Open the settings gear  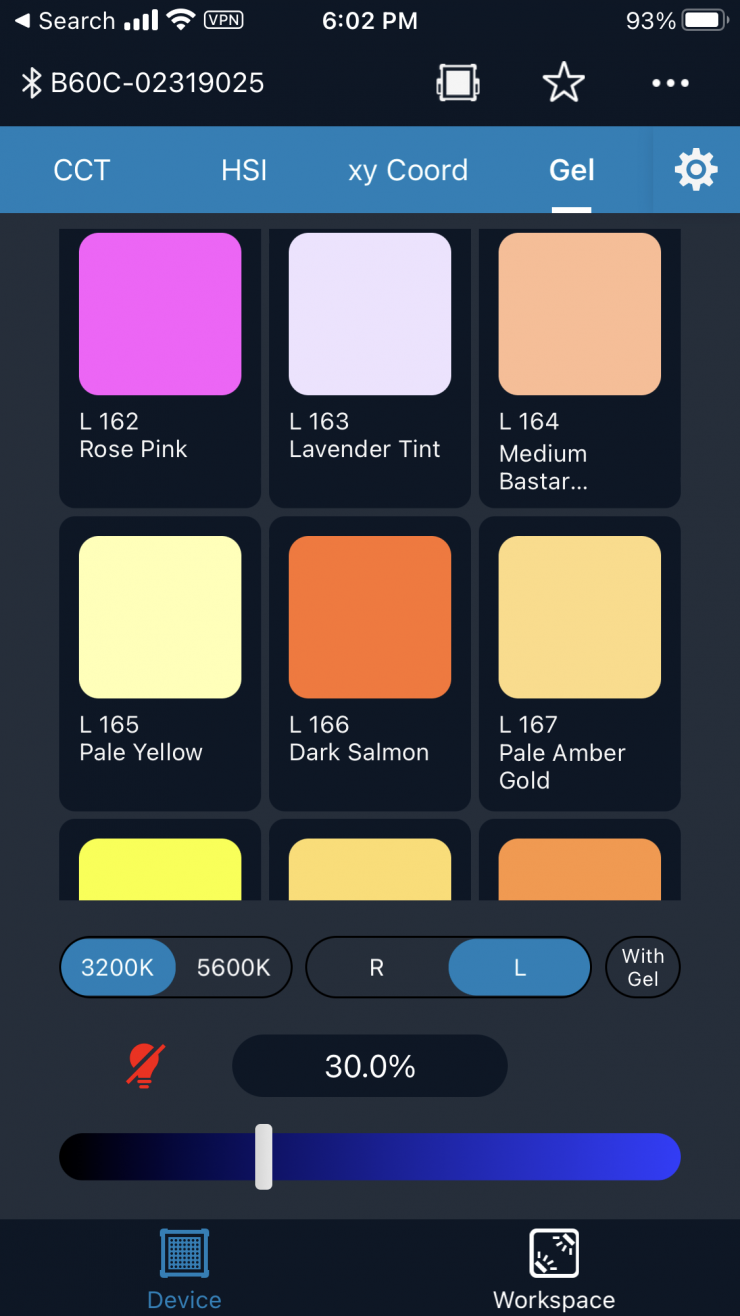tap(696, 170)
